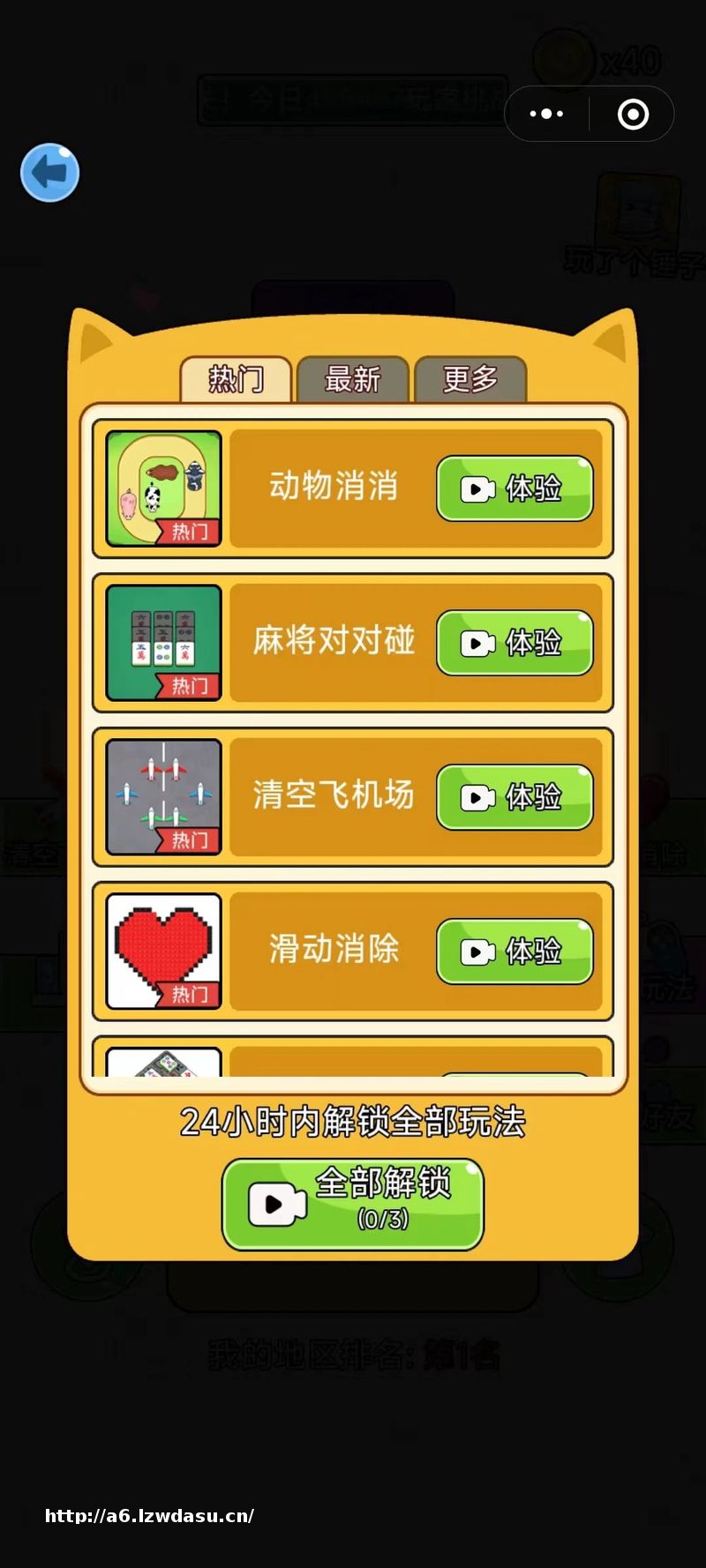706x1568 pixels.
Task: Select the 热门 tab
Action: tap(236, 380)
